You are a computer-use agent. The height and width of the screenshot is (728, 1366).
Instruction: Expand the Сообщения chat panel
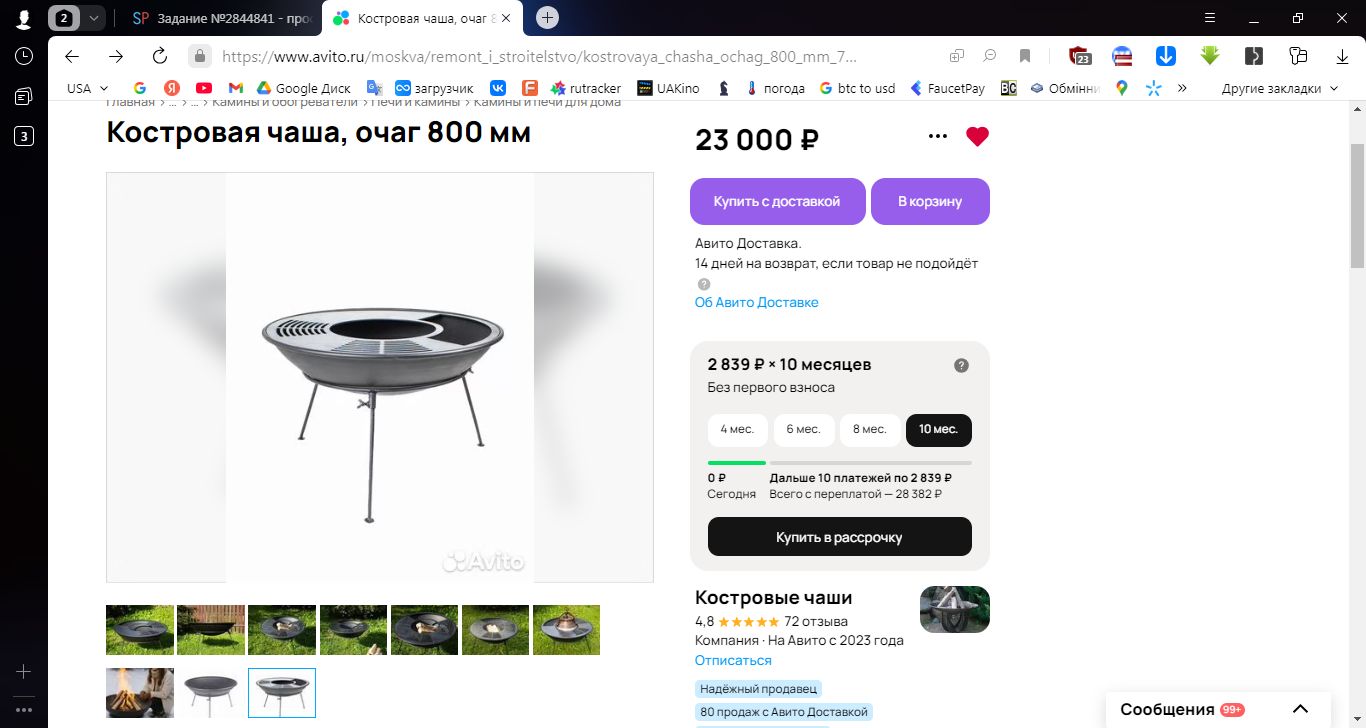(1300, 709)
